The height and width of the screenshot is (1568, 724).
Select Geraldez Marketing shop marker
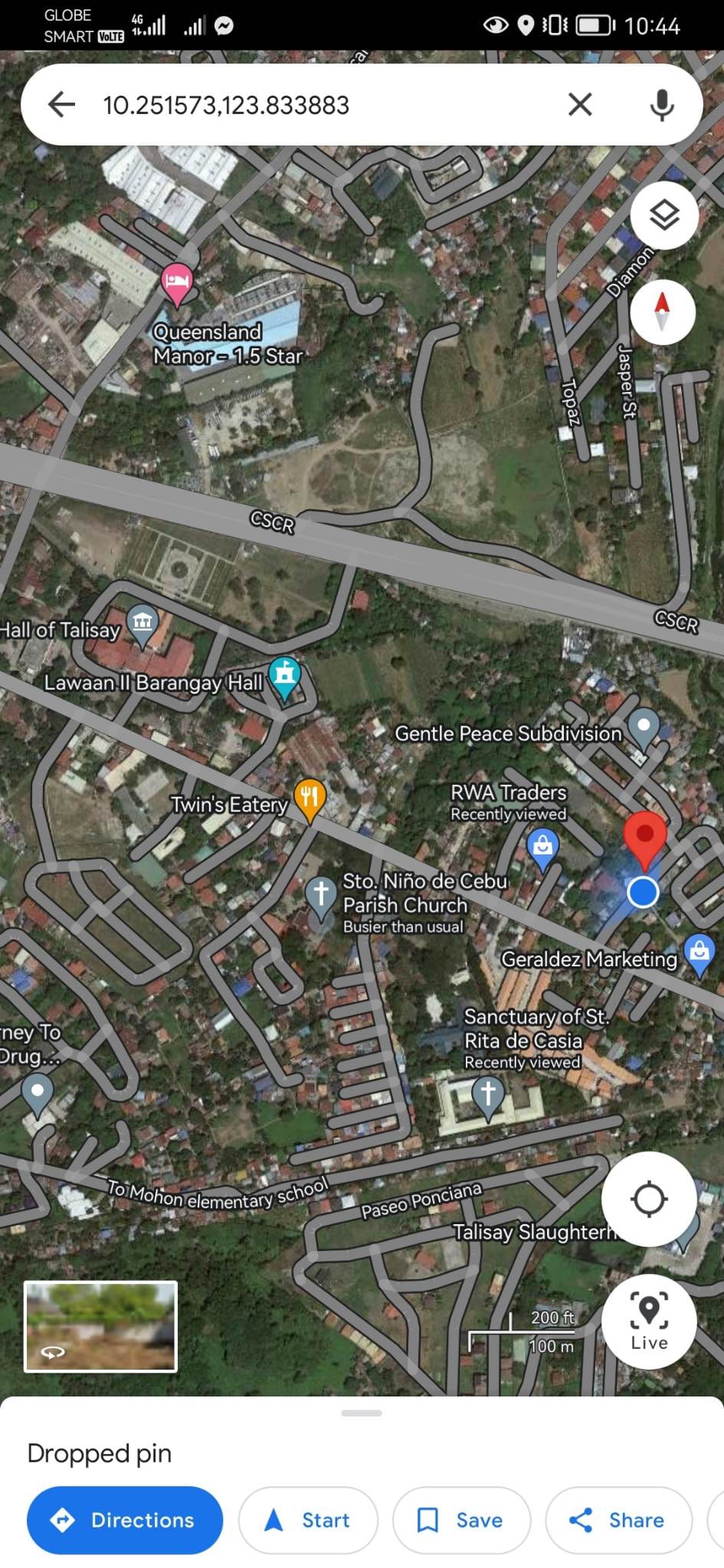tap(699, 952)
